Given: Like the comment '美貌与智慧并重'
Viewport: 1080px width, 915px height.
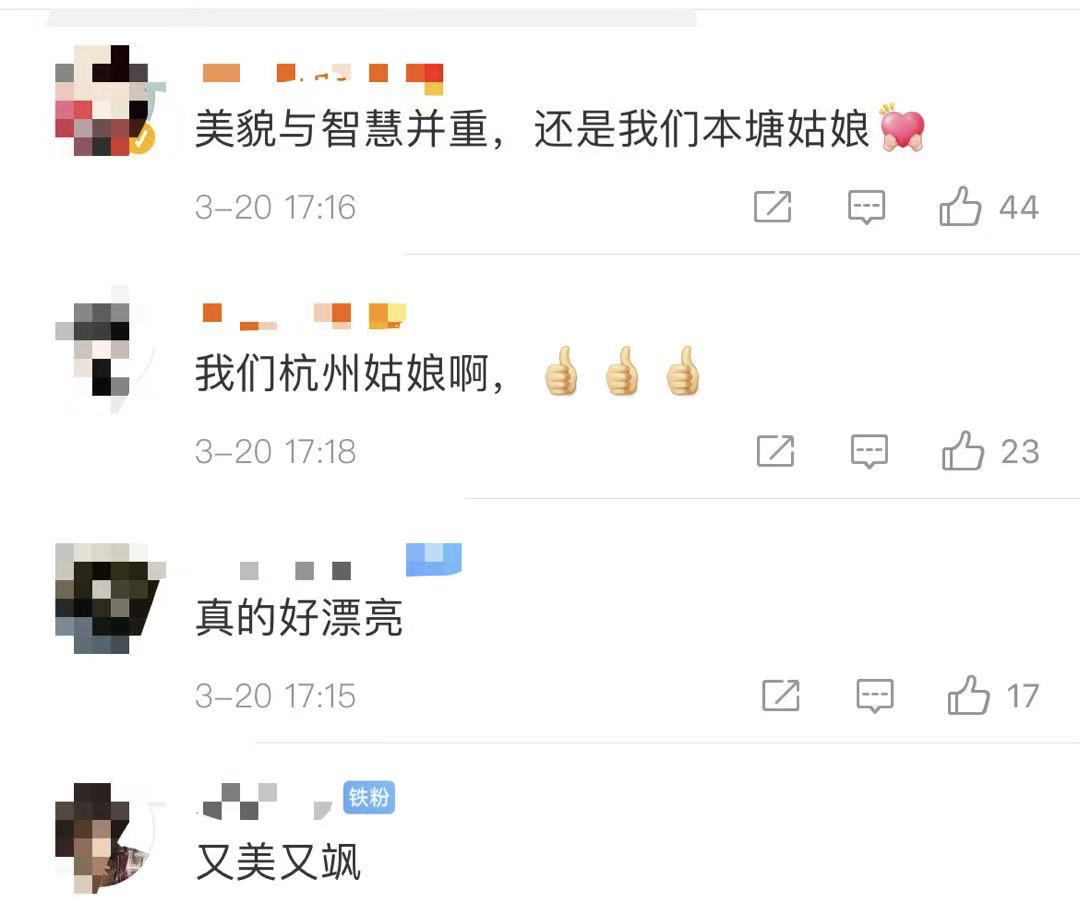Looking at the screenshot, I should pos(960,207).
